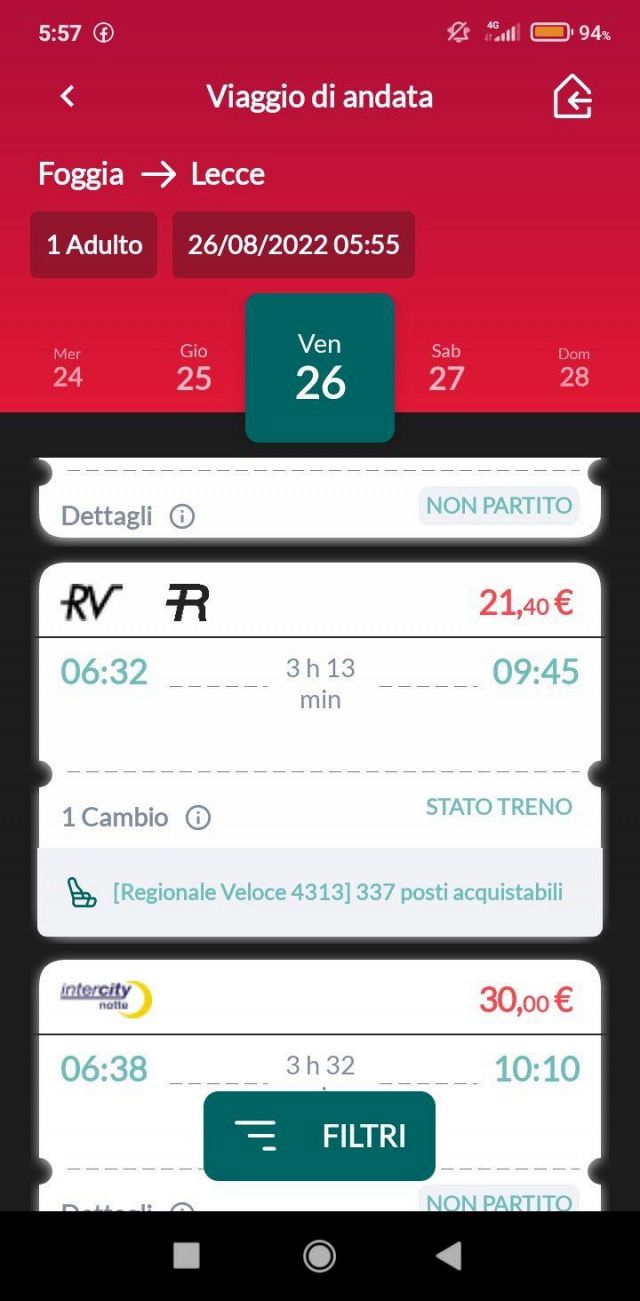Go back from Viaggio di andata

(67, 96)
